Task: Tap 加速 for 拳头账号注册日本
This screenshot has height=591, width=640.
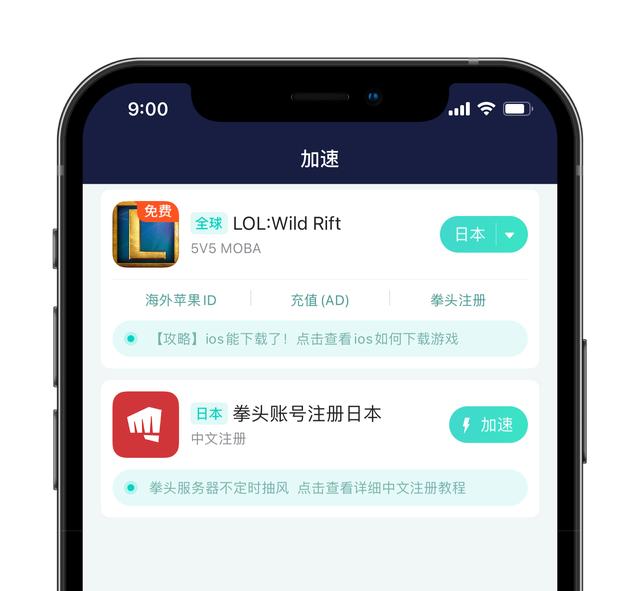Action: 488,425
